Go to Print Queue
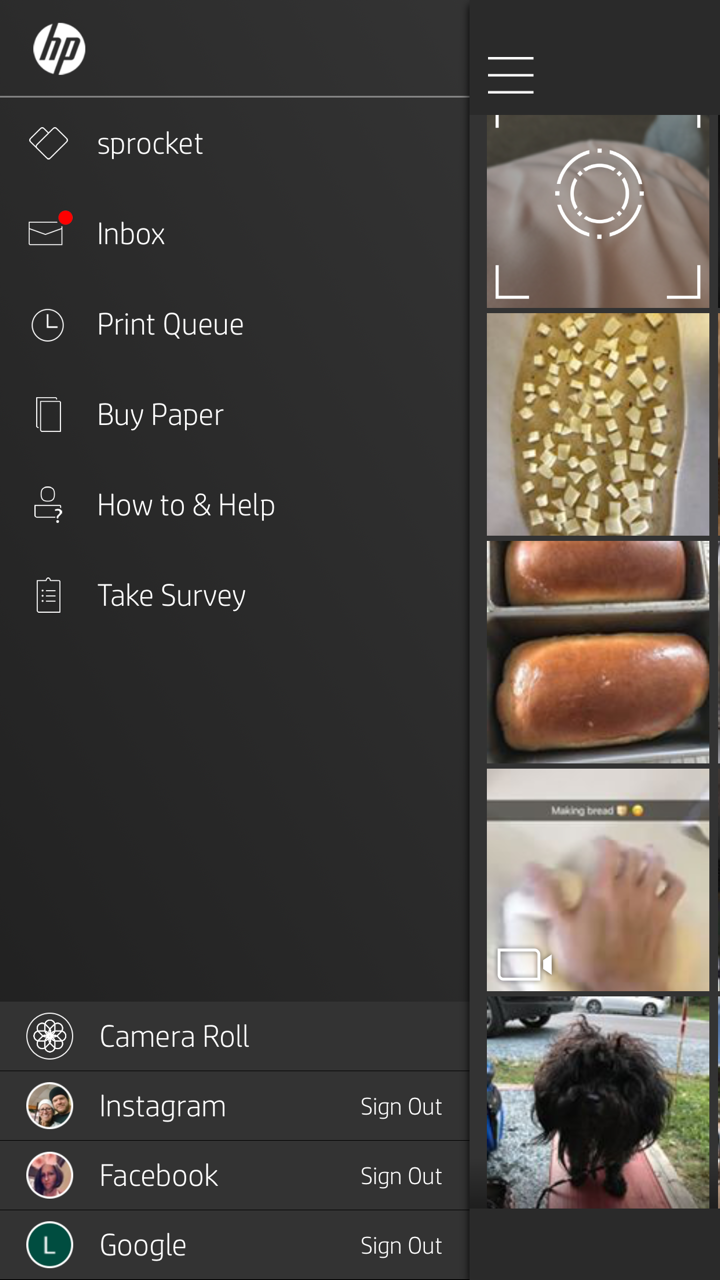This screenshot has width=720, height=1280. 170,324
